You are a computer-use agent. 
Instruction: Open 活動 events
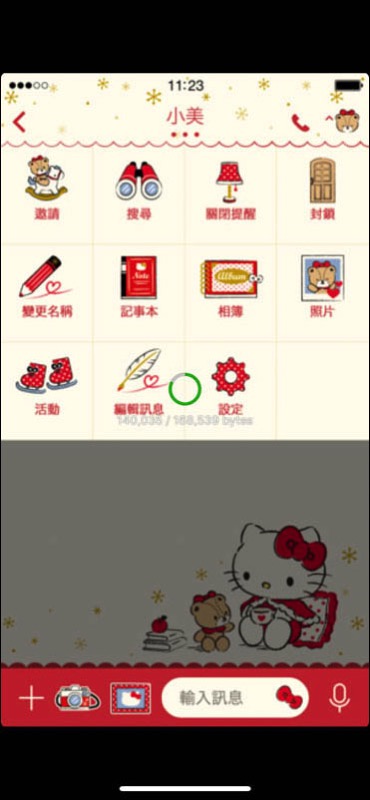click(x=46, y=387)
